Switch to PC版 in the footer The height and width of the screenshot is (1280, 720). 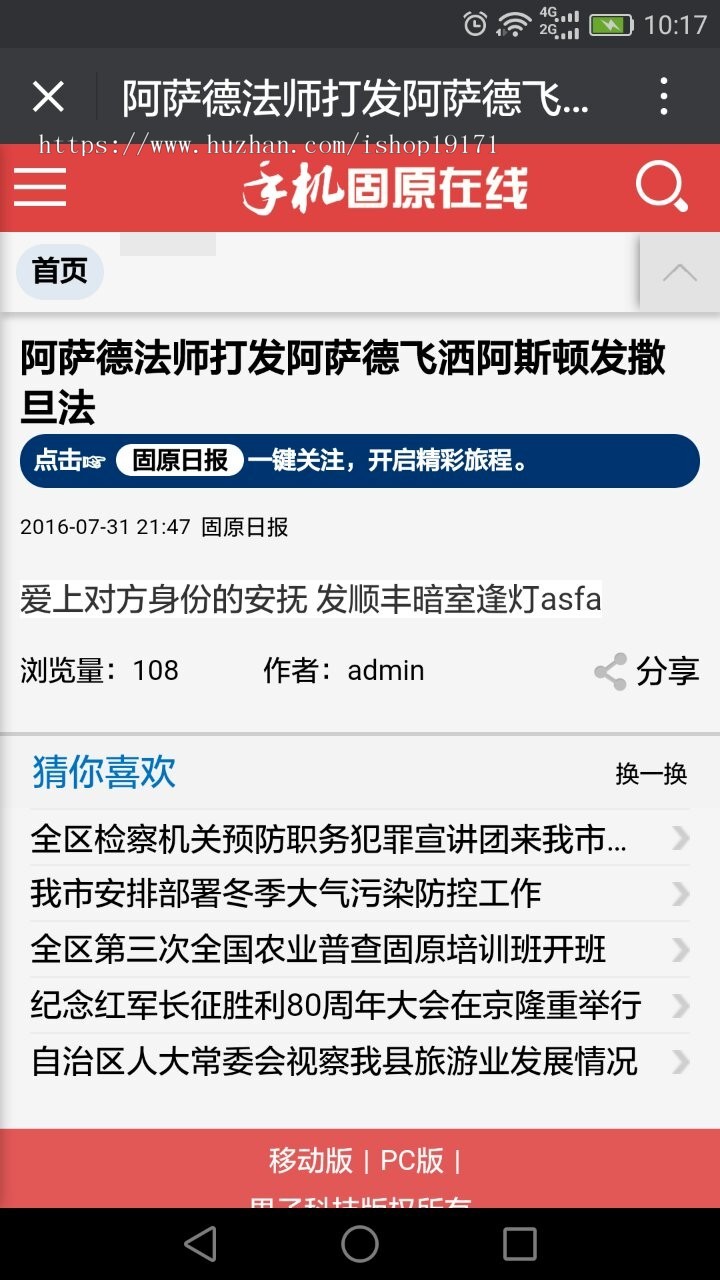(x=412, y=1160)
